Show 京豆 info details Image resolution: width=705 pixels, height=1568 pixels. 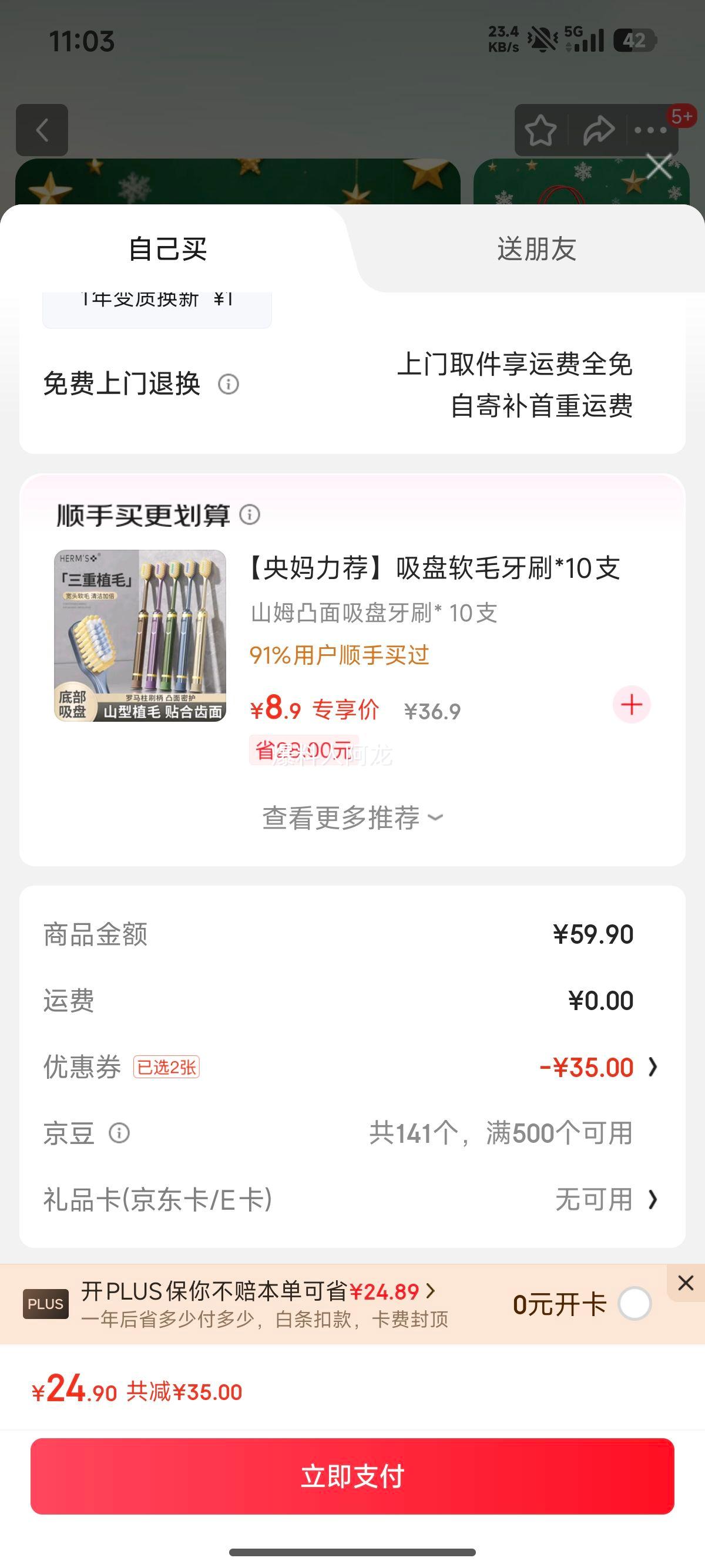point(119,1133)
